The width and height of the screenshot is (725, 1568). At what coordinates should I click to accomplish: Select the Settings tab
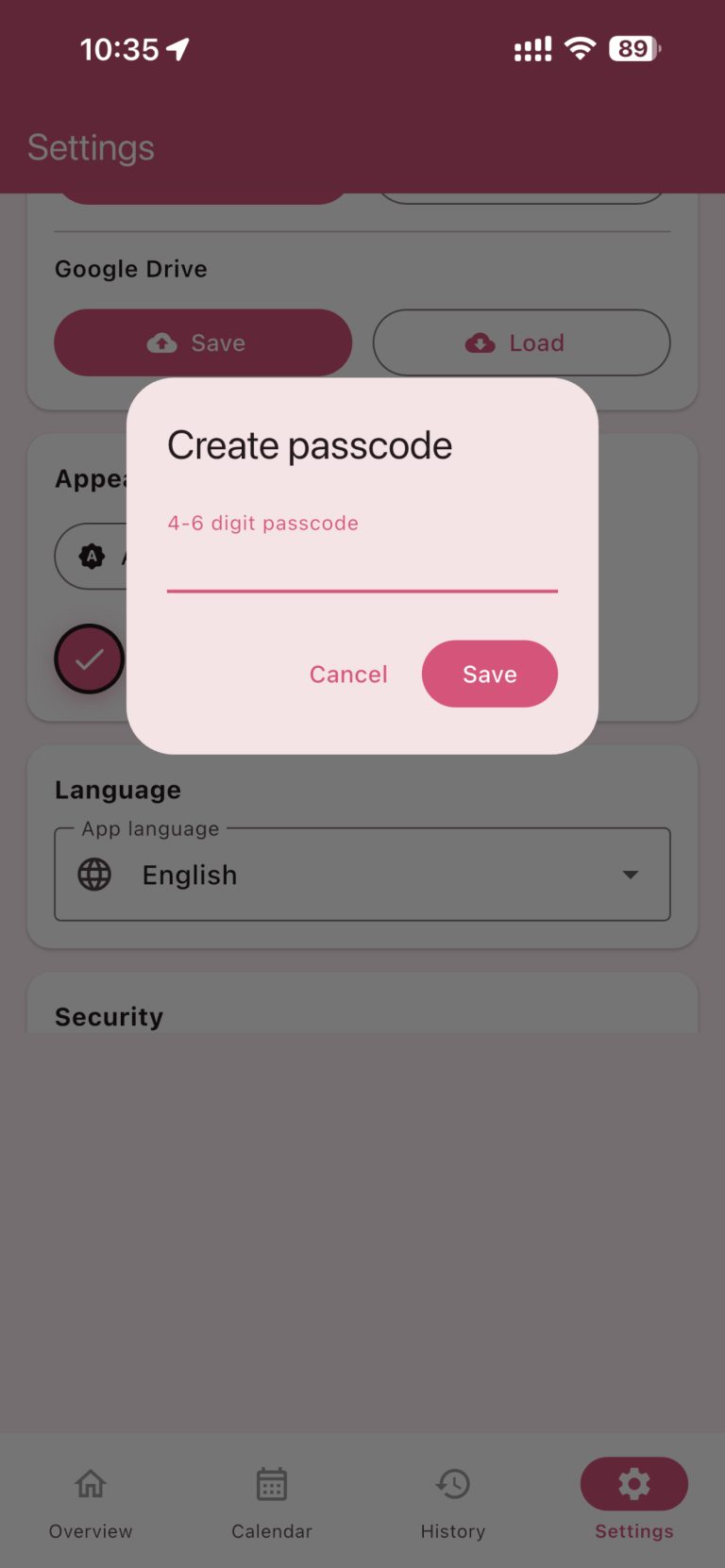634,1503
